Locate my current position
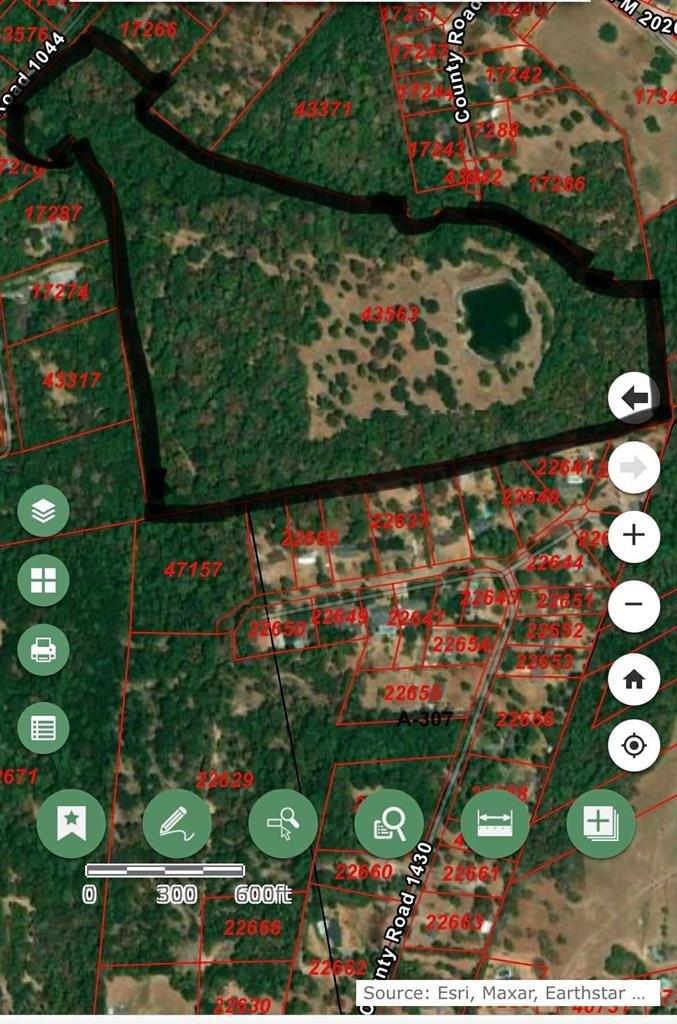The height and width of the screenshot is (1024, 677). [x=634, y=745]
